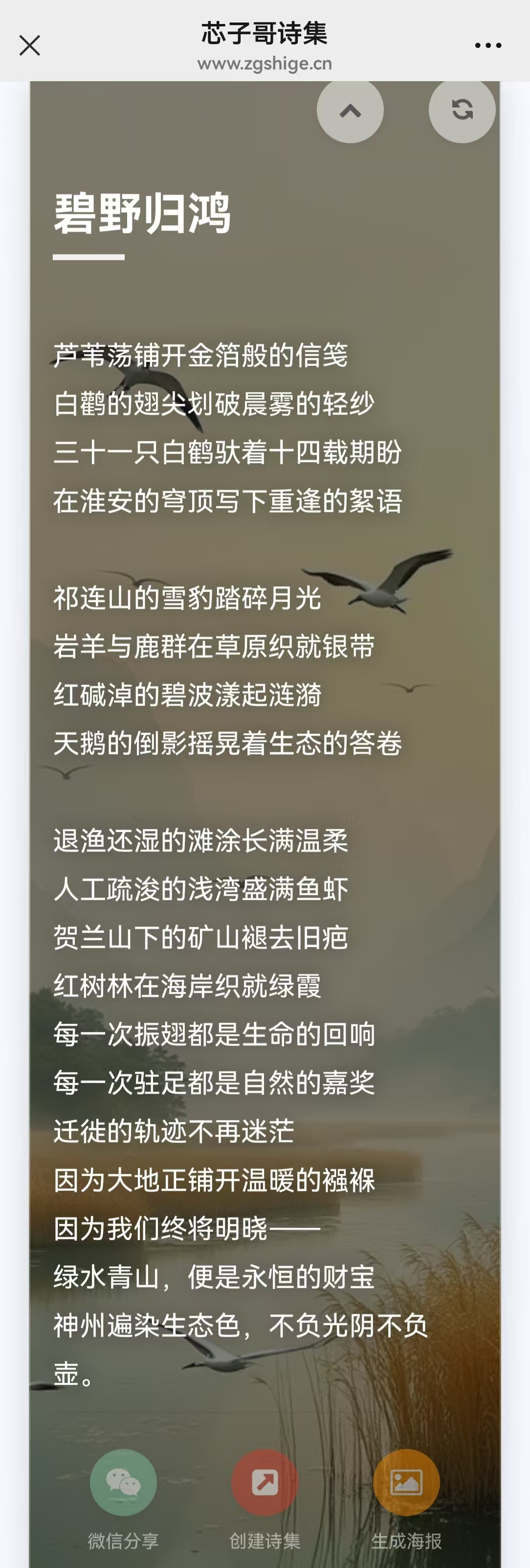Open the three-dot overflow menu
This screenshot has height=1568, width=530.
(x=487, y=45)
